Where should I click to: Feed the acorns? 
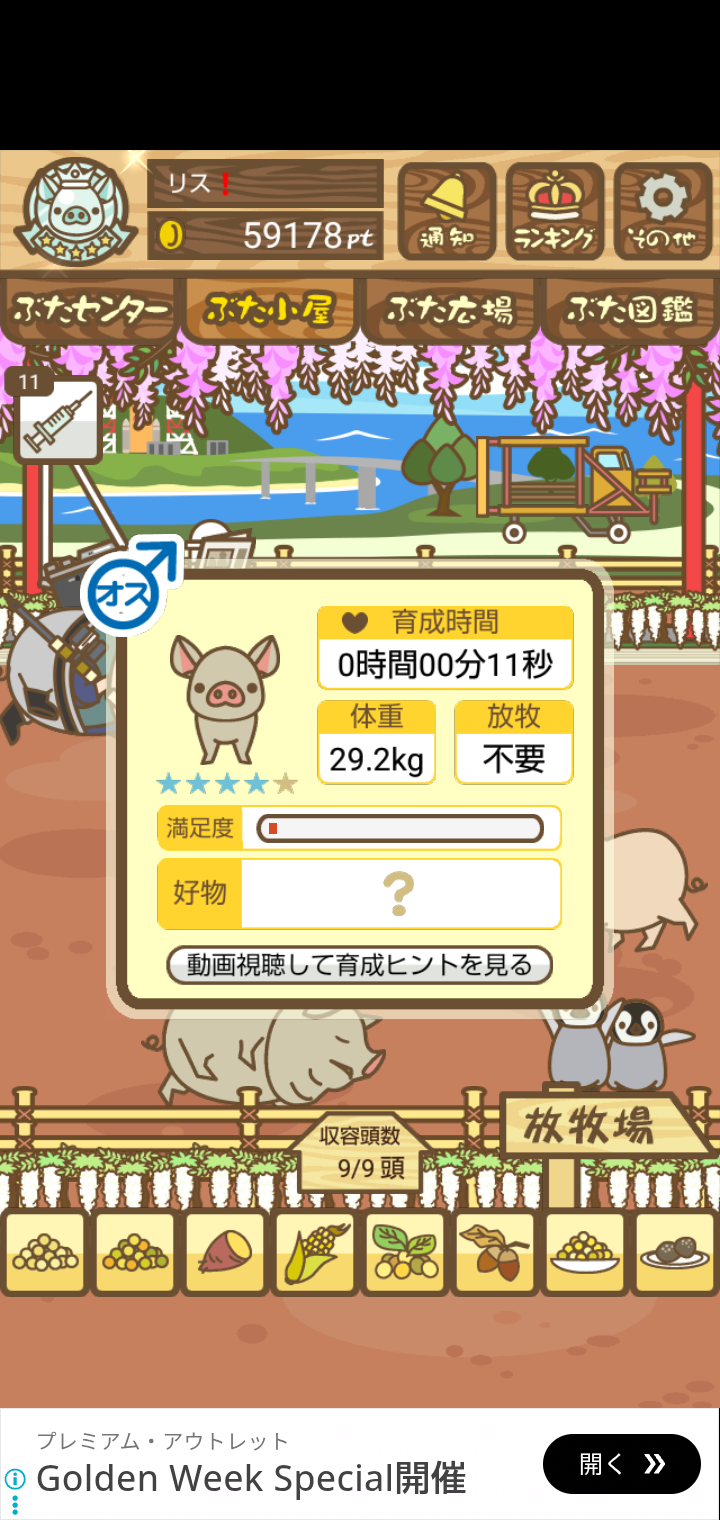[495, 1252]
